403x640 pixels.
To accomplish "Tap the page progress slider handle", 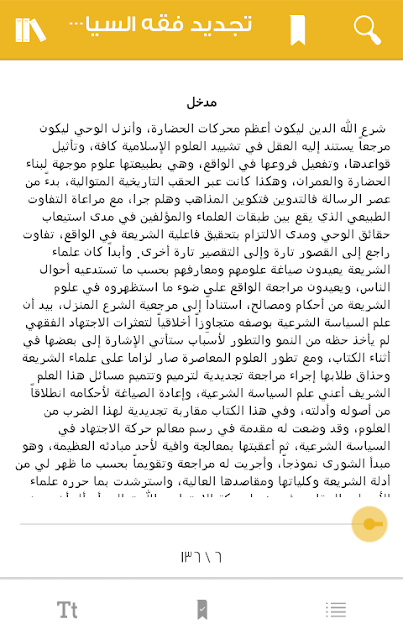I will [x=369, y=524].
